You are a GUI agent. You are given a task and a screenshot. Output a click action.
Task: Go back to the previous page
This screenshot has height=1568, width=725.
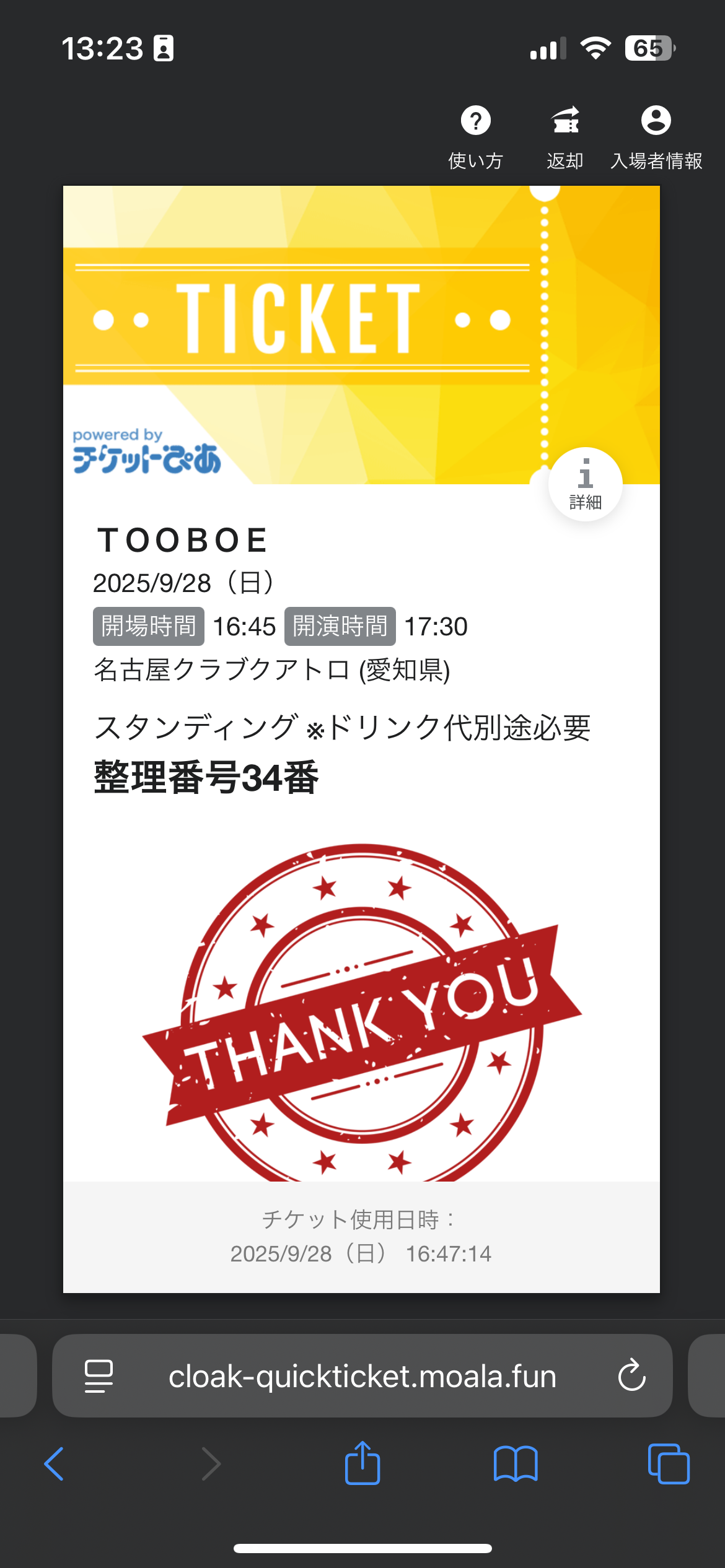[54, 1464]
